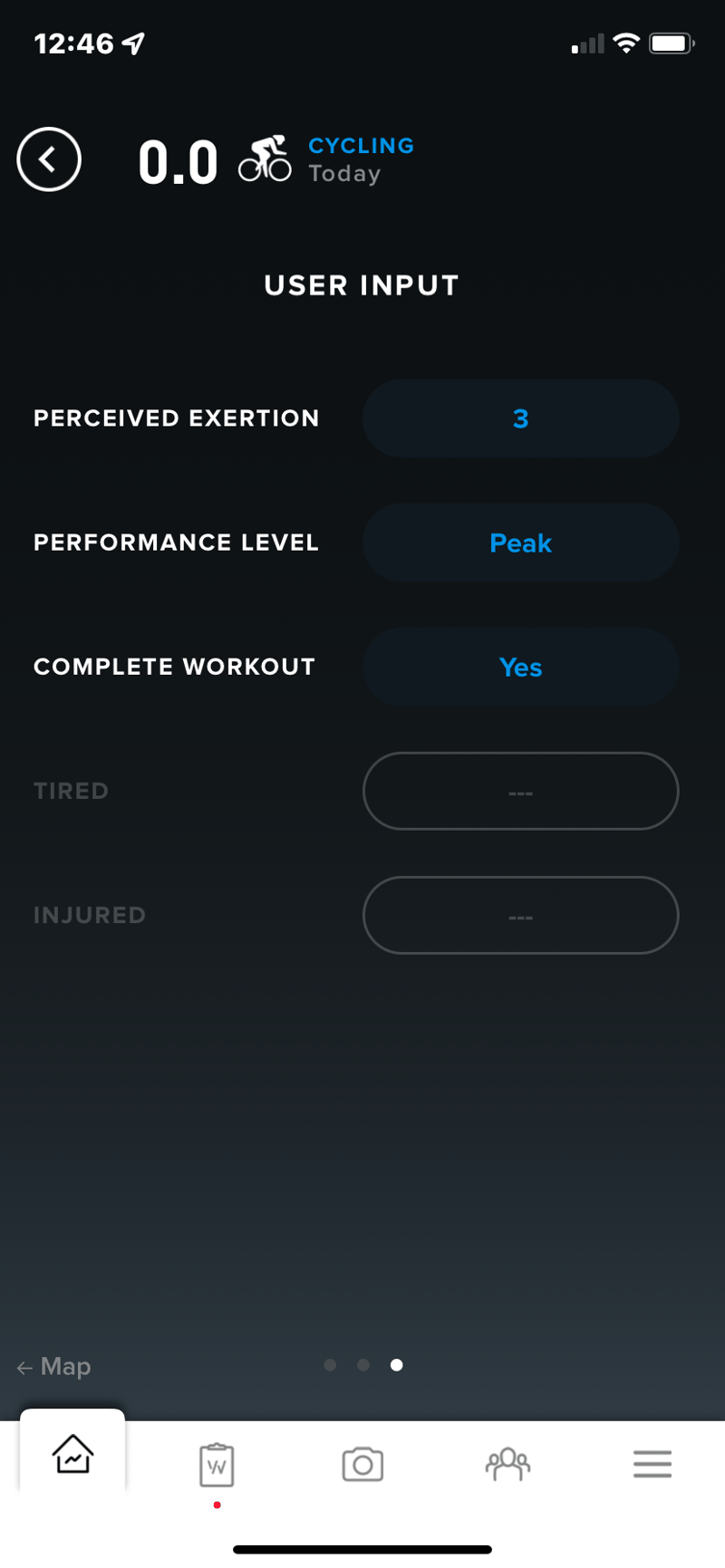725x1568 pixels.
Task: Change the Complete Workout answer
Action: tap(520, 667)
